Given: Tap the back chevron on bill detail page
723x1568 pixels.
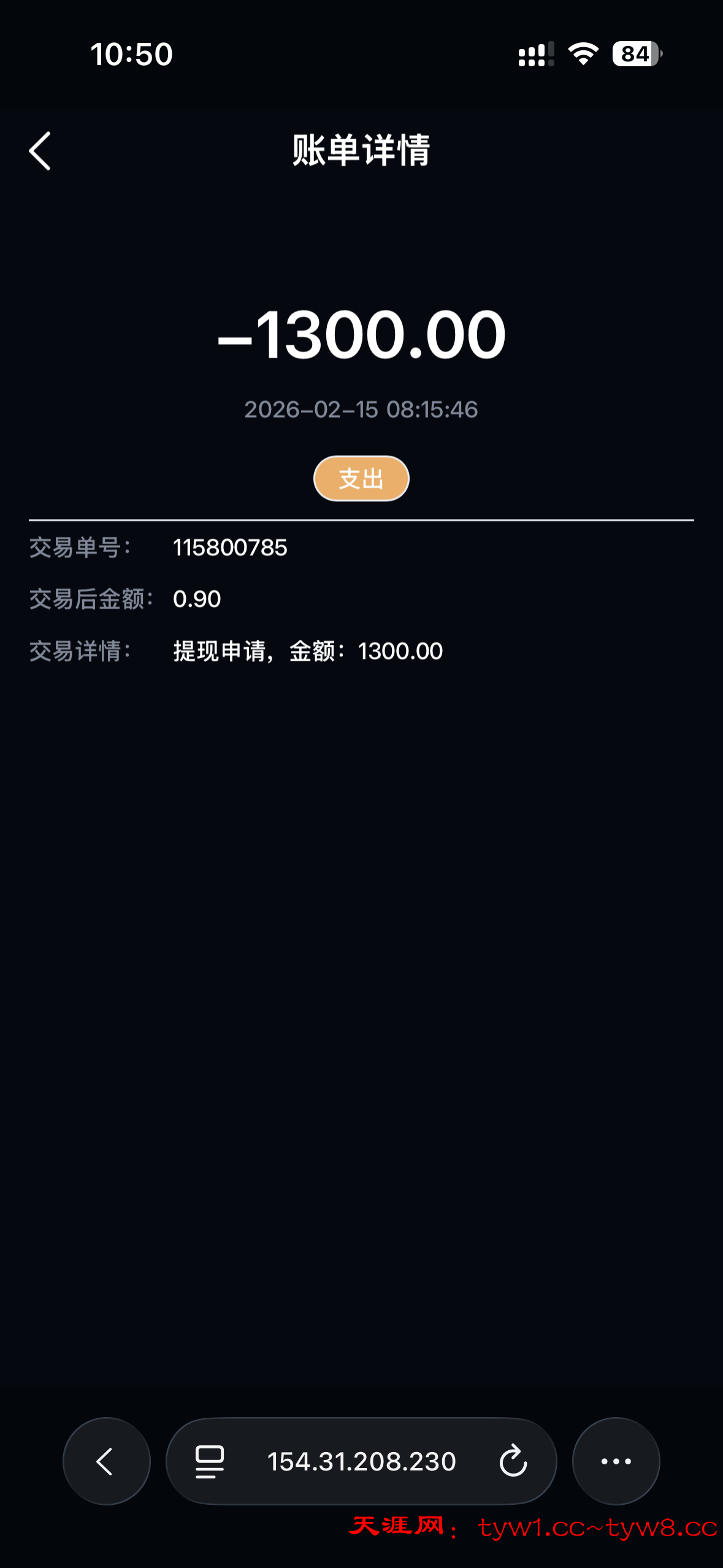Looking at the screenshot, I should [x=40, y=151].
